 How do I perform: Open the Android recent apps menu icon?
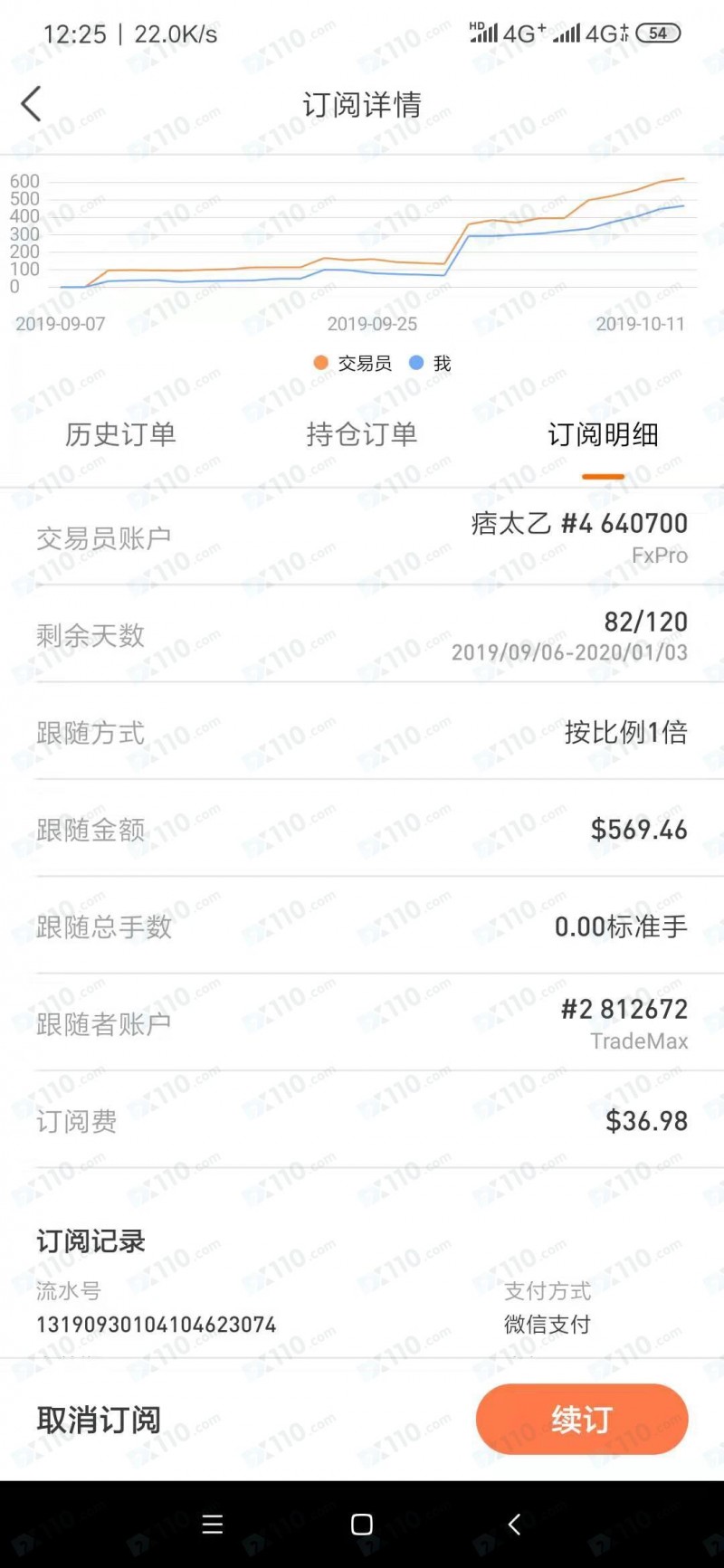click(x=212, y=1525)
